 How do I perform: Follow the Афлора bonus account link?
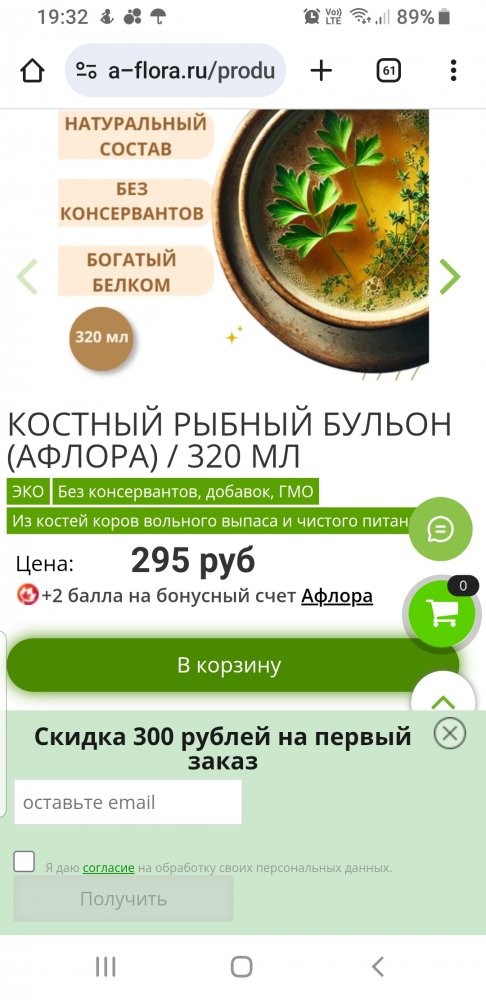click(337, 596)
